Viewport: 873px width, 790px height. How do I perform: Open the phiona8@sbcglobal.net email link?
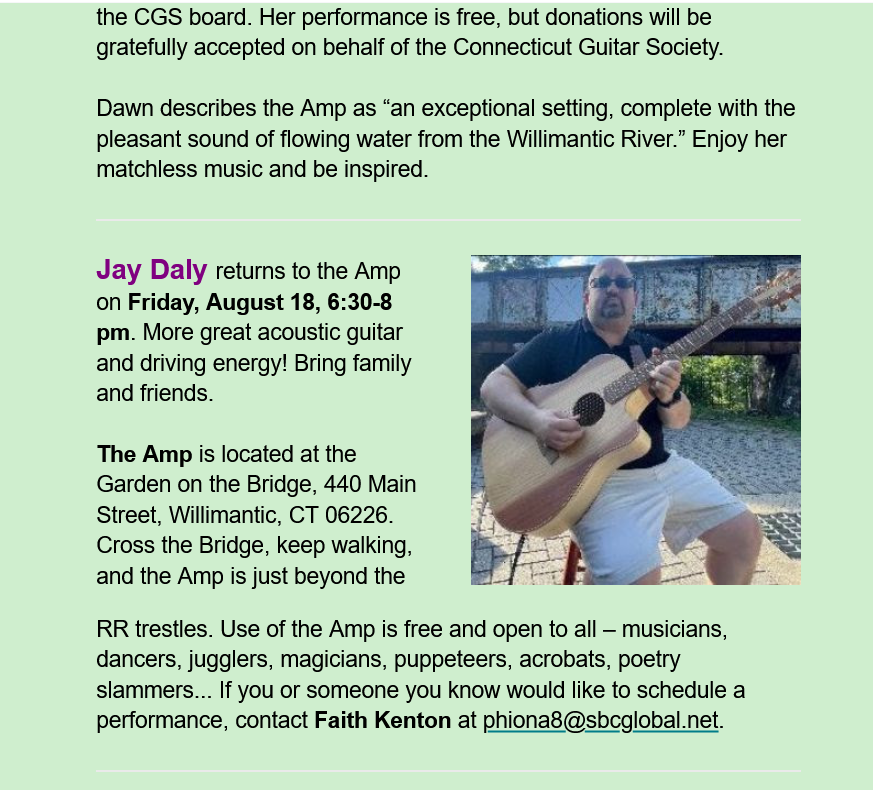click(x=600, y=720)
